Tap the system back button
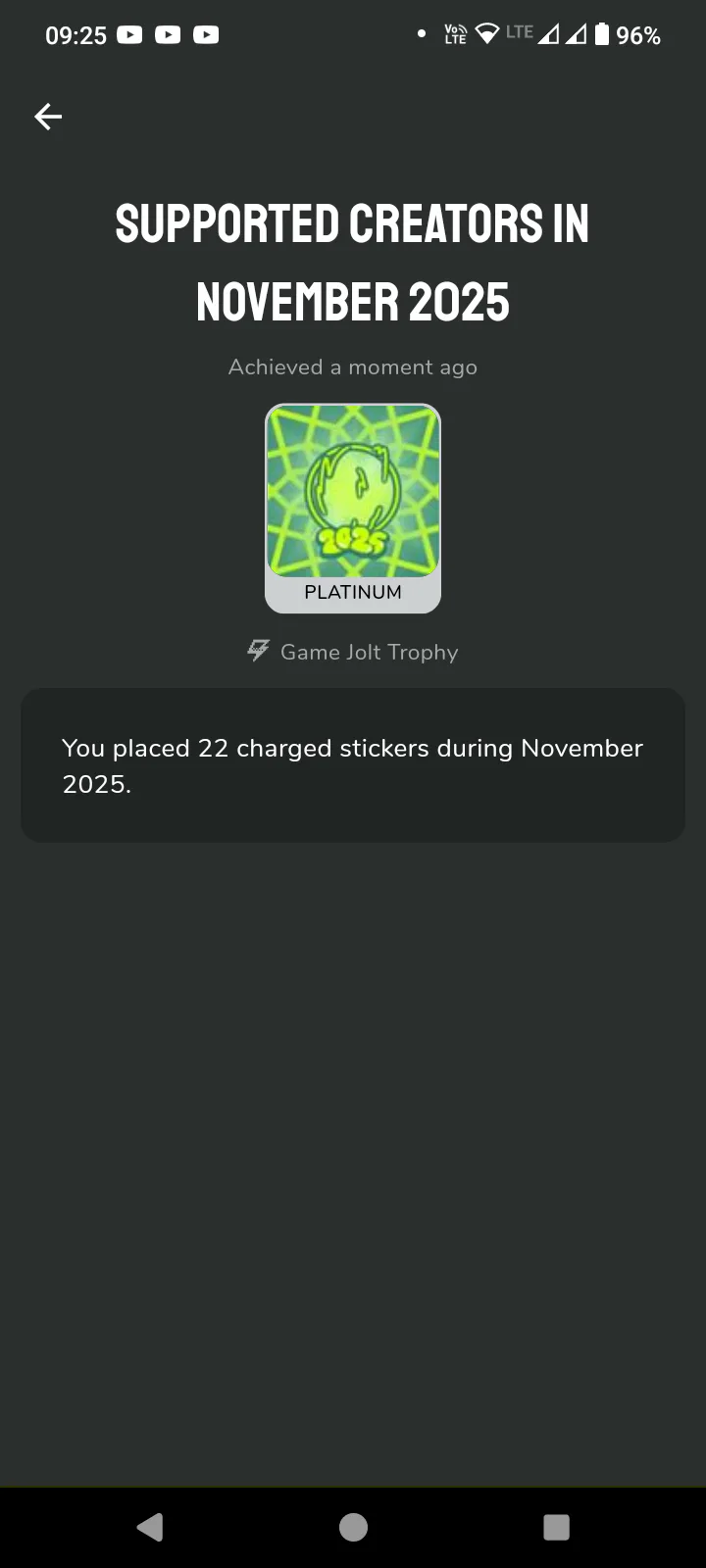Screen dimensions: 706x1568 (150, 1527)
